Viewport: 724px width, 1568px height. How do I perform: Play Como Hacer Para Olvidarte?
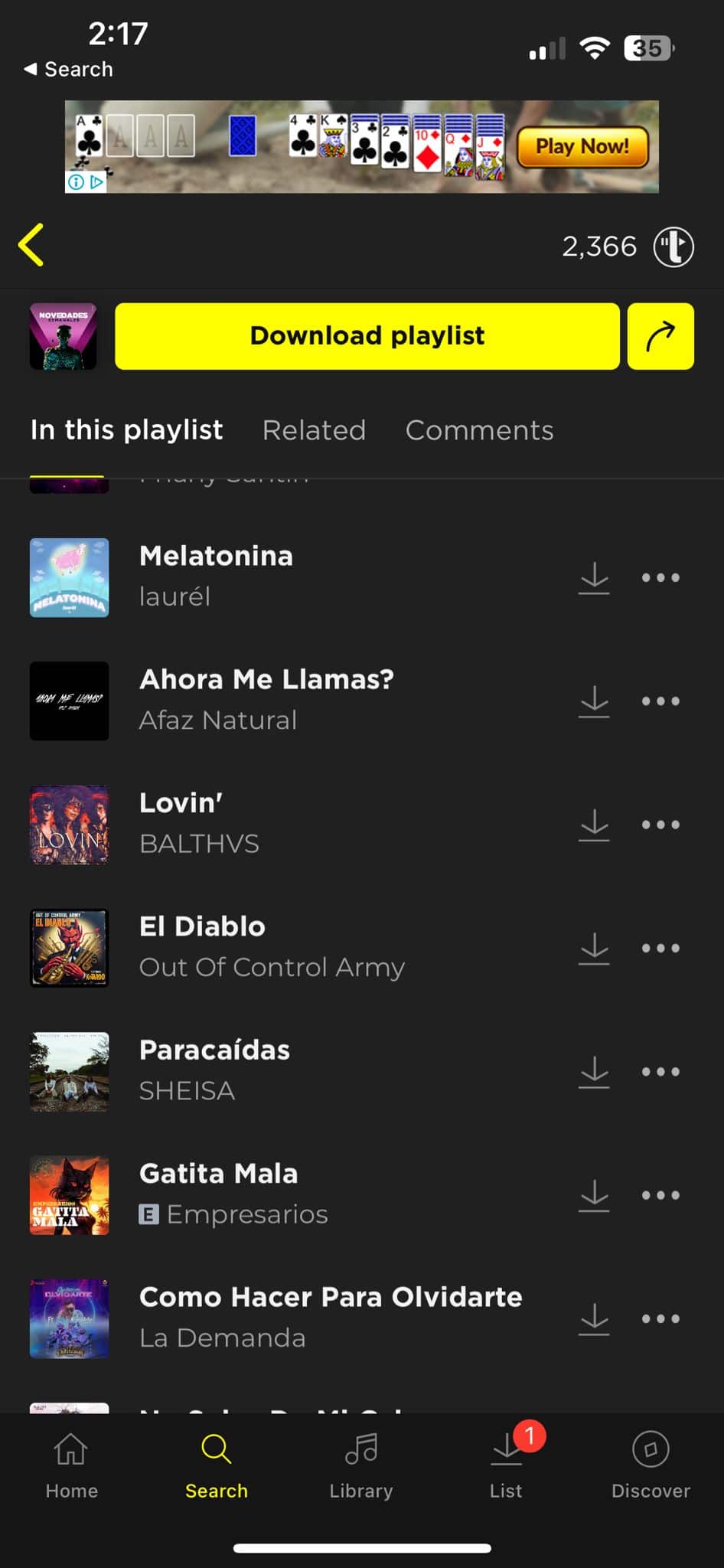pyautogui.click(x=330, y=1317)
